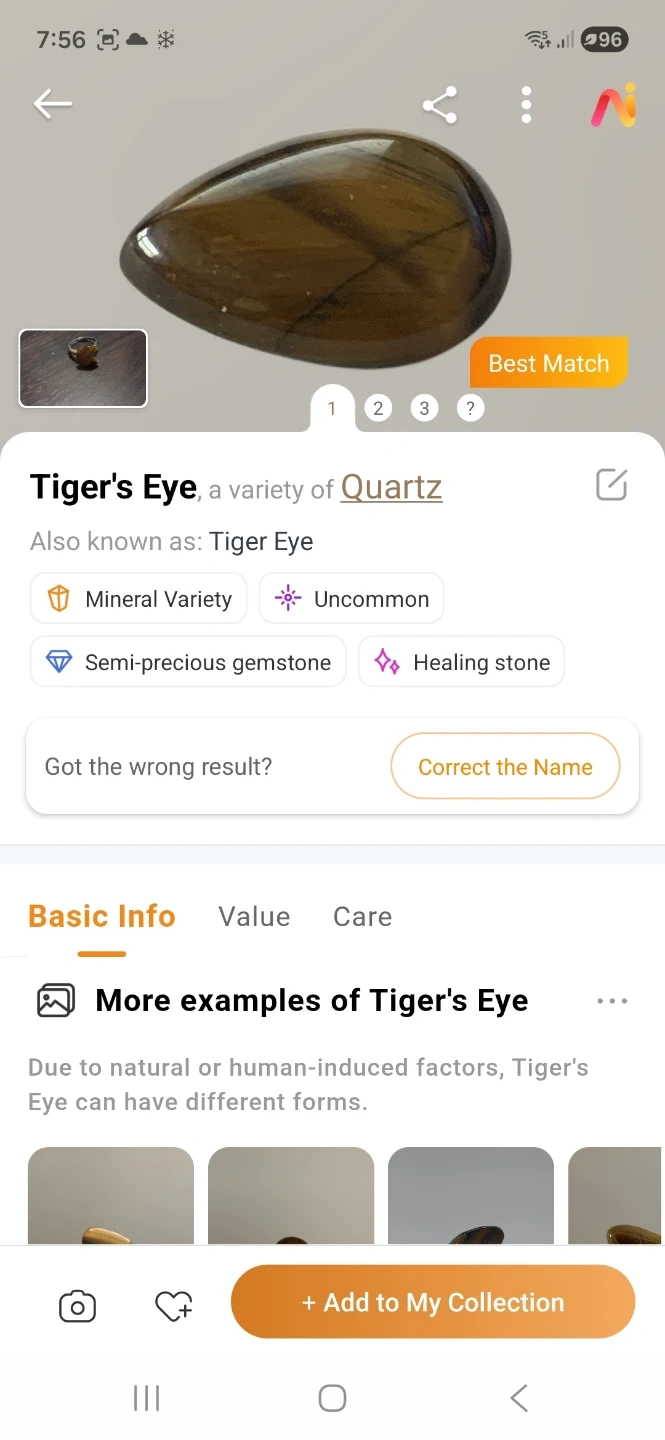Switch to the Care tab

click(362, 917)
